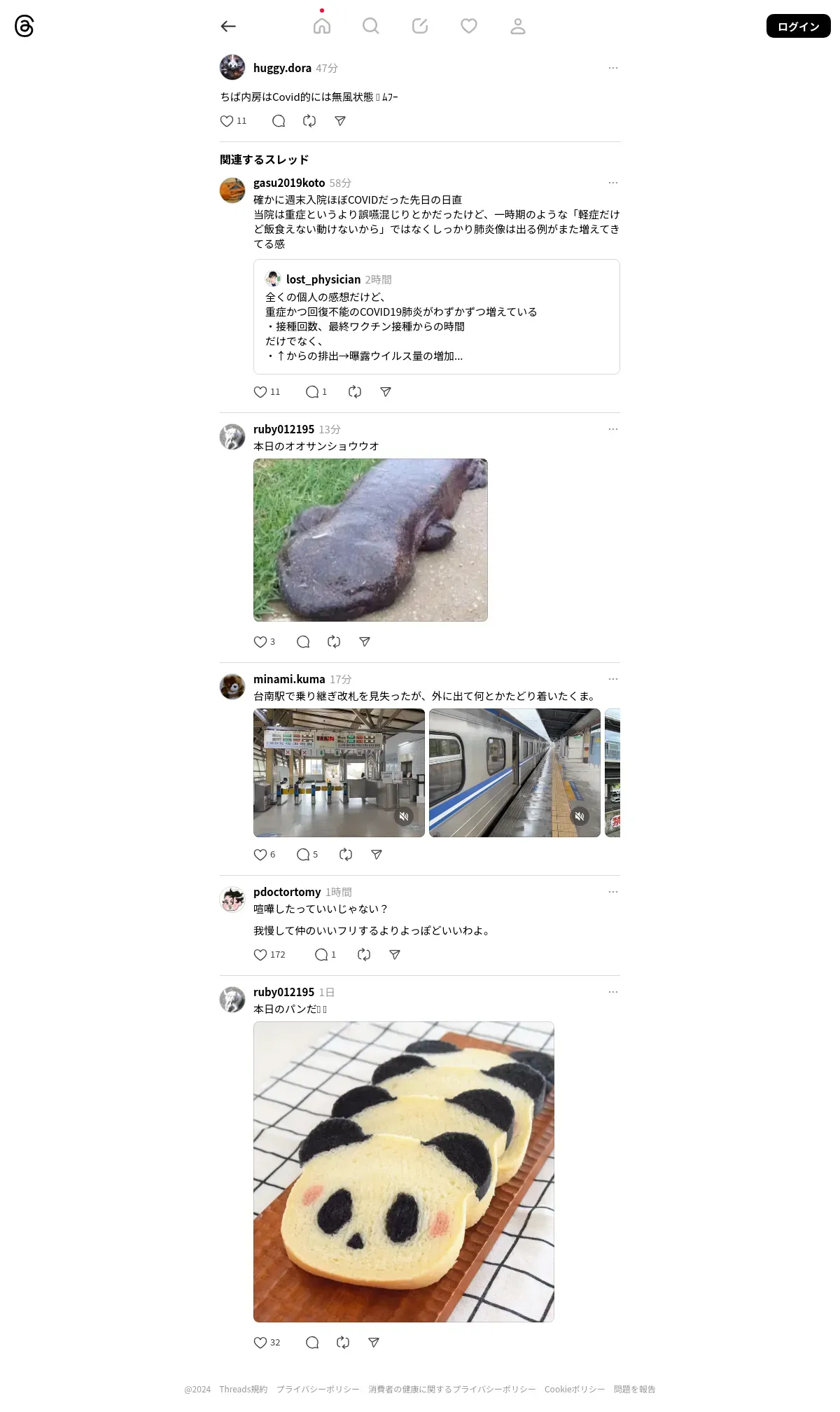This screenshot has width=840, height=1412.
Task: View the オオサンショウウオ photo
Action: pos(370,540)
